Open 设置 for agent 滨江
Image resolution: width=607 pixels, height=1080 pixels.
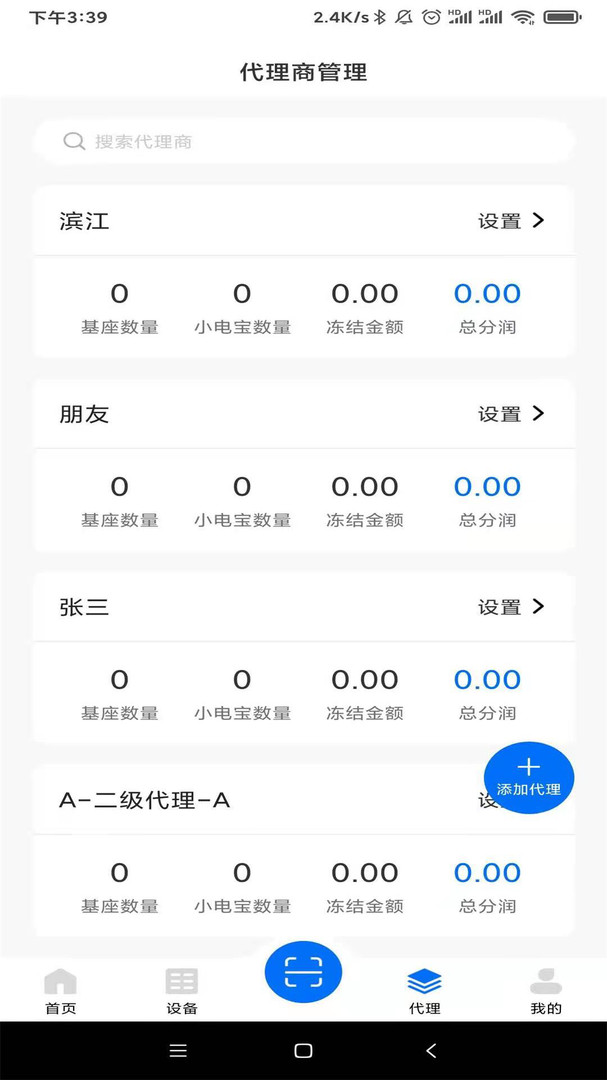point(511,221)
